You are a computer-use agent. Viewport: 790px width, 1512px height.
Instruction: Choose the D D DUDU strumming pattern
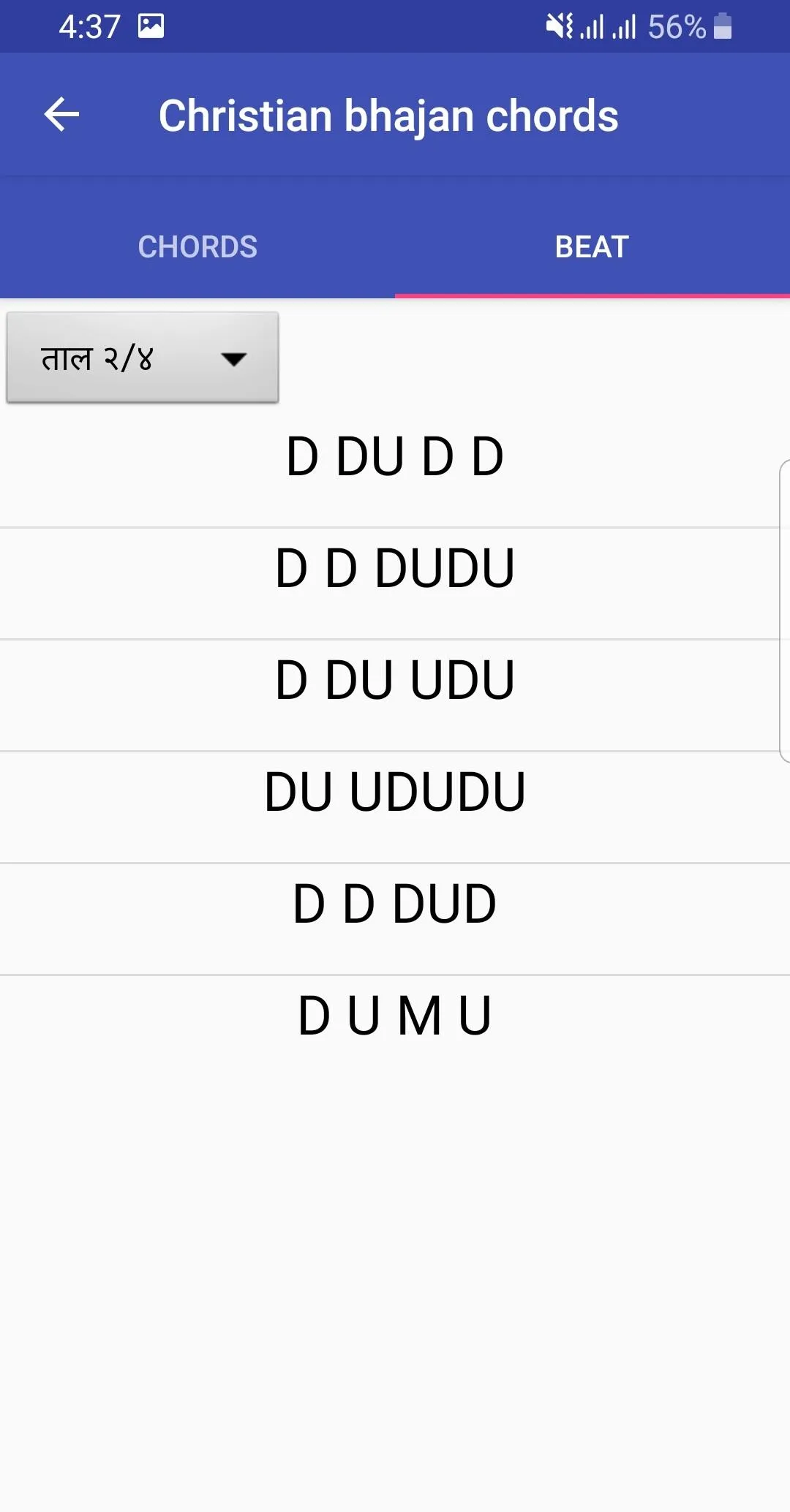[x=395, y=569]
